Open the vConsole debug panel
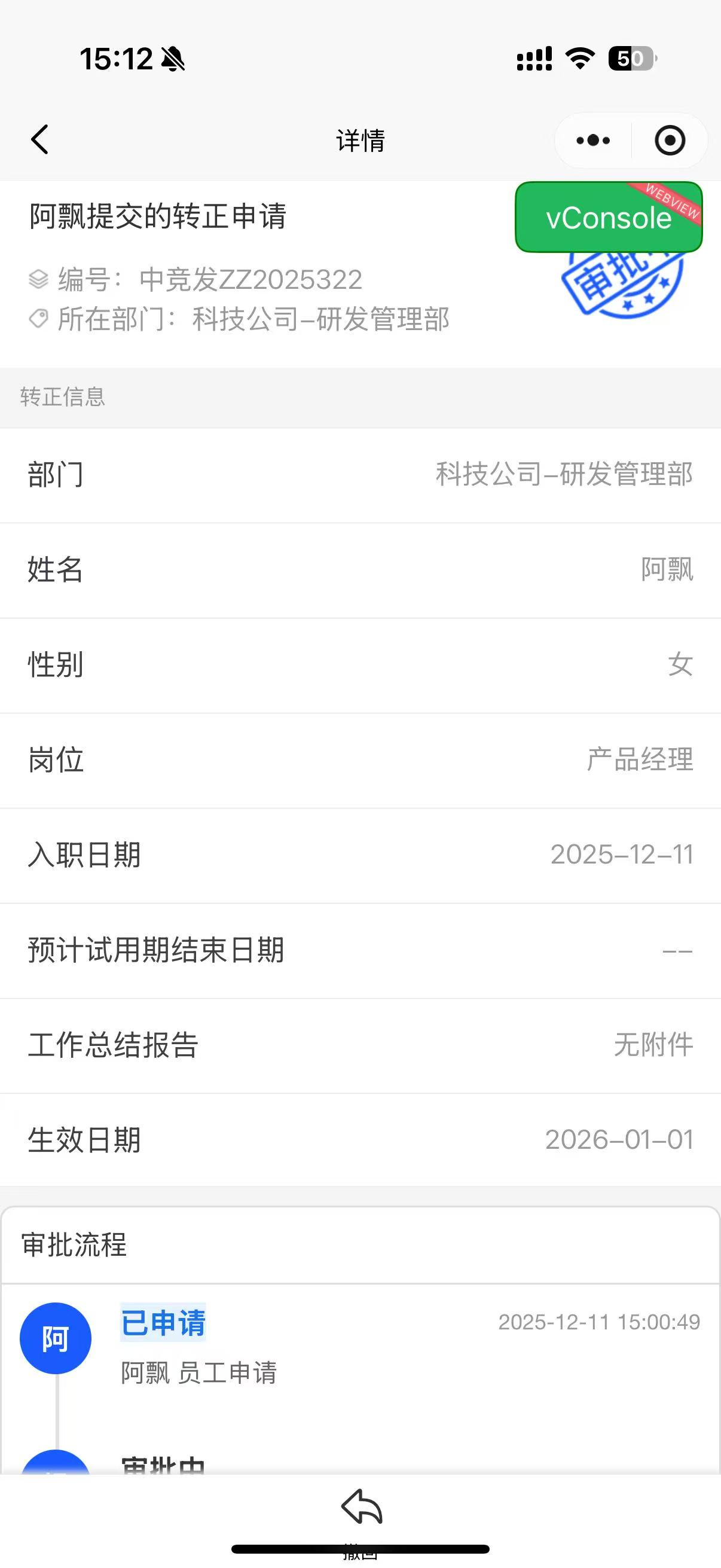This screenshot has width=721, height=1568. [609, 217]
